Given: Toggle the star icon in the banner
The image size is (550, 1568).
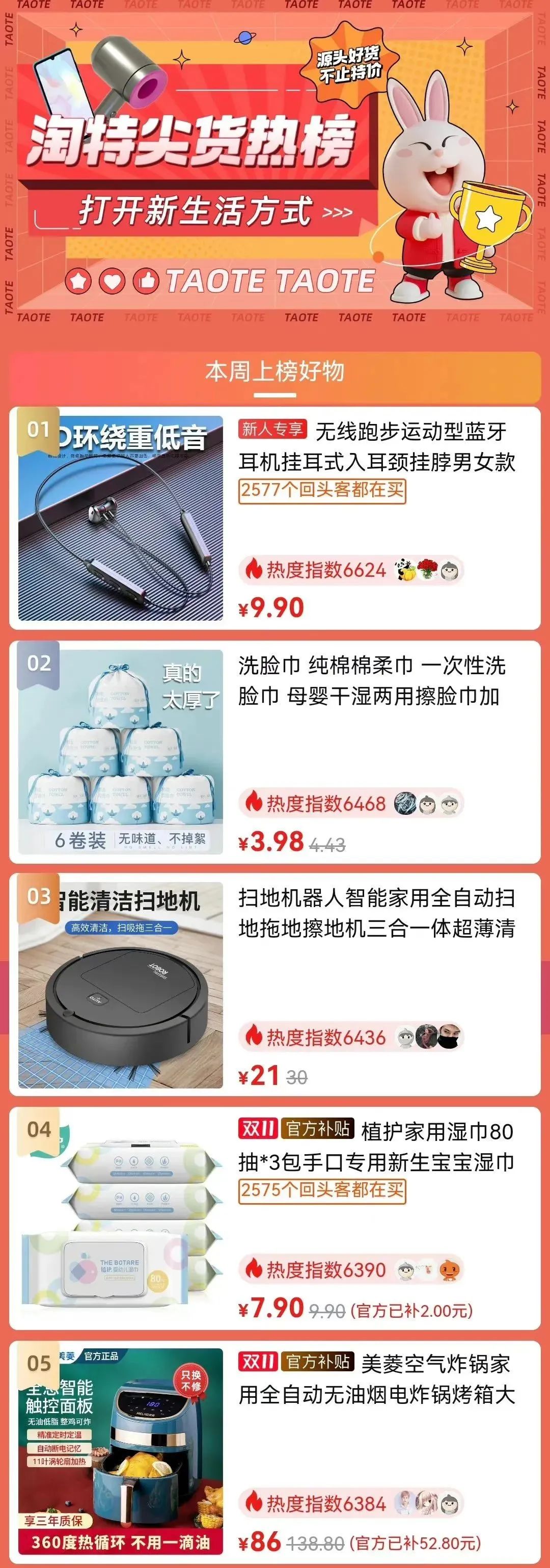Looking at the screenshot, I should point(79,281).
